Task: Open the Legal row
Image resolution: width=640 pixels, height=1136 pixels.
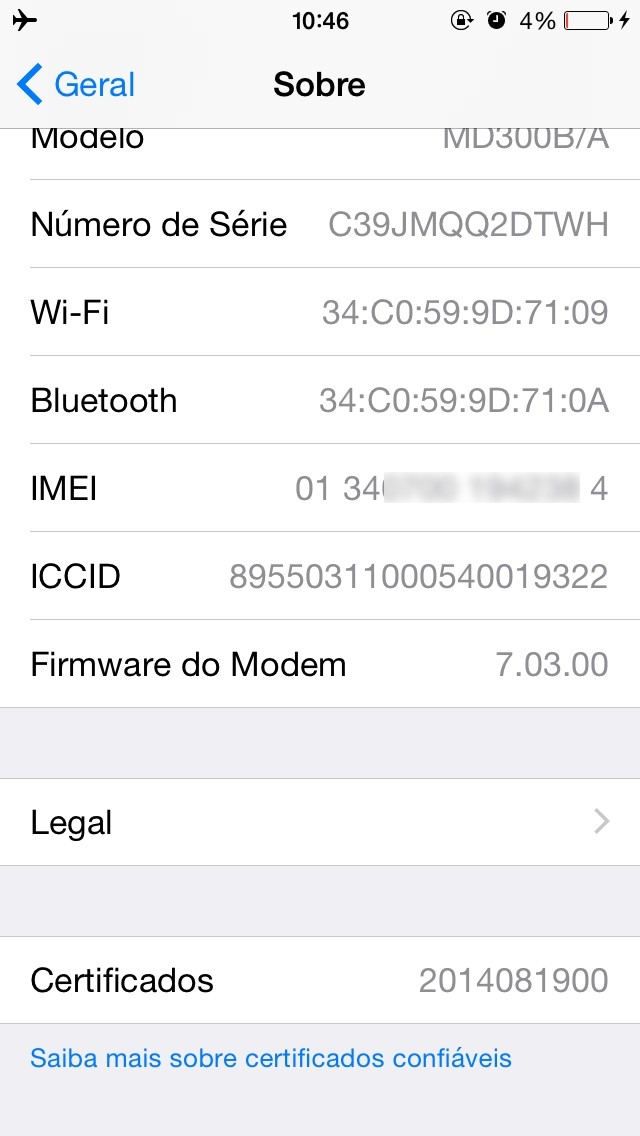Action: pos(320,822)
